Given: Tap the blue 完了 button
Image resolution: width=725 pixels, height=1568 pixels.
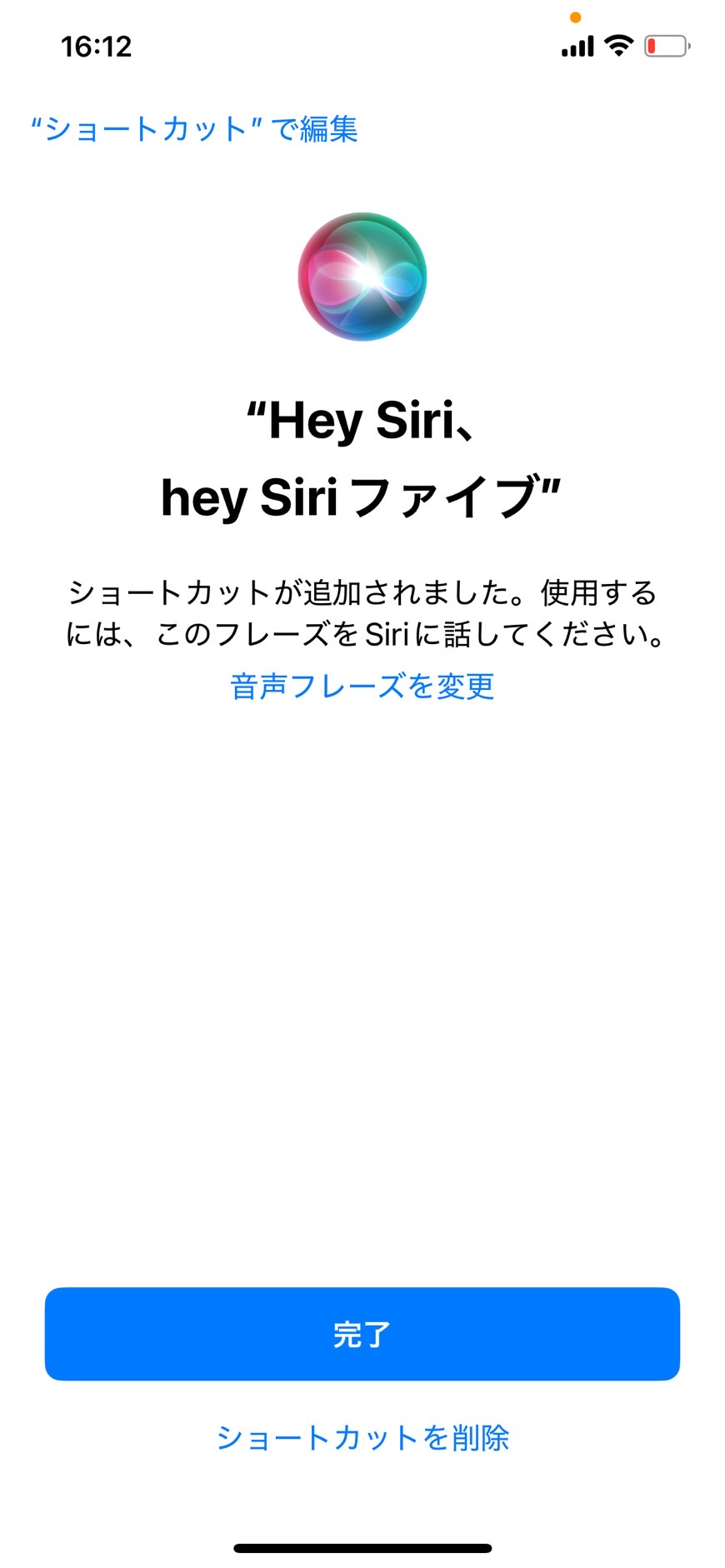Looking at the screenshot, I should (362, 1335).
